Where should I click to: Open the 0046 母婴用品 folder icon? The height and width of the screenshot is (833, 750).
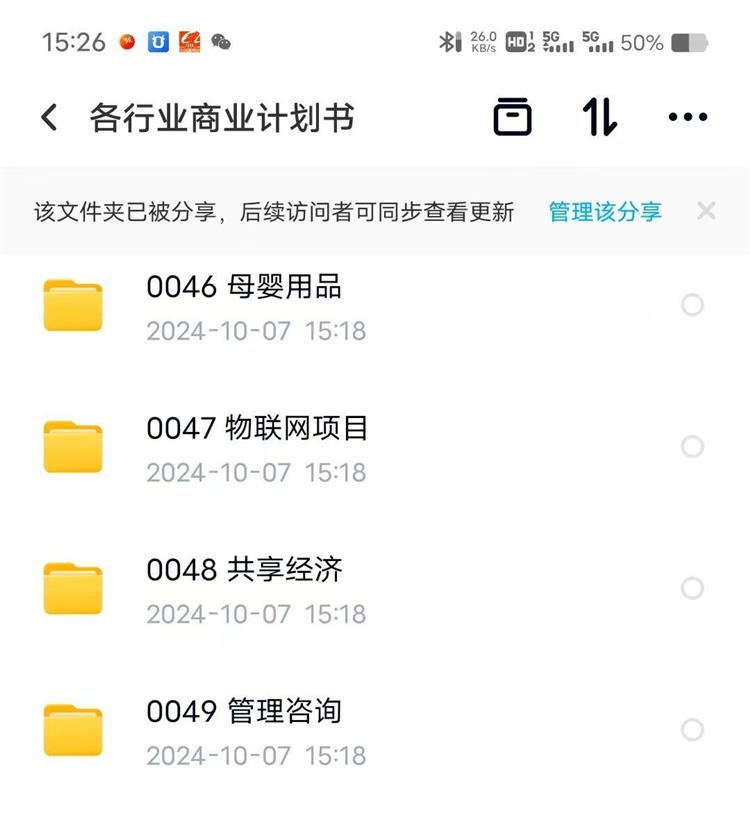(x=74, y=305)
